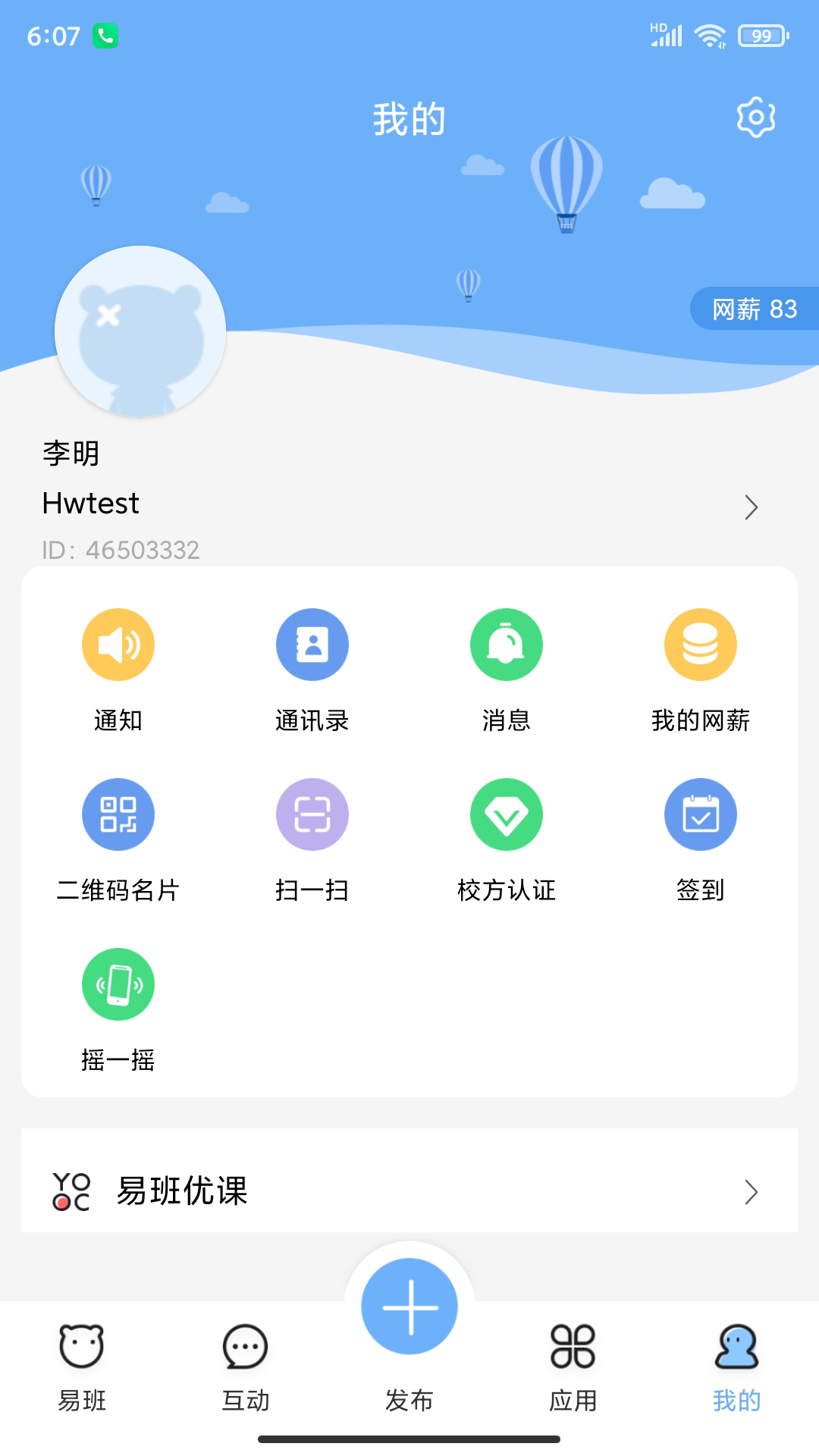Image resolution: width=819 pixels, height=1456 pixels.
Task: Expand profile details via the right chevron
Action: (752, 507)
